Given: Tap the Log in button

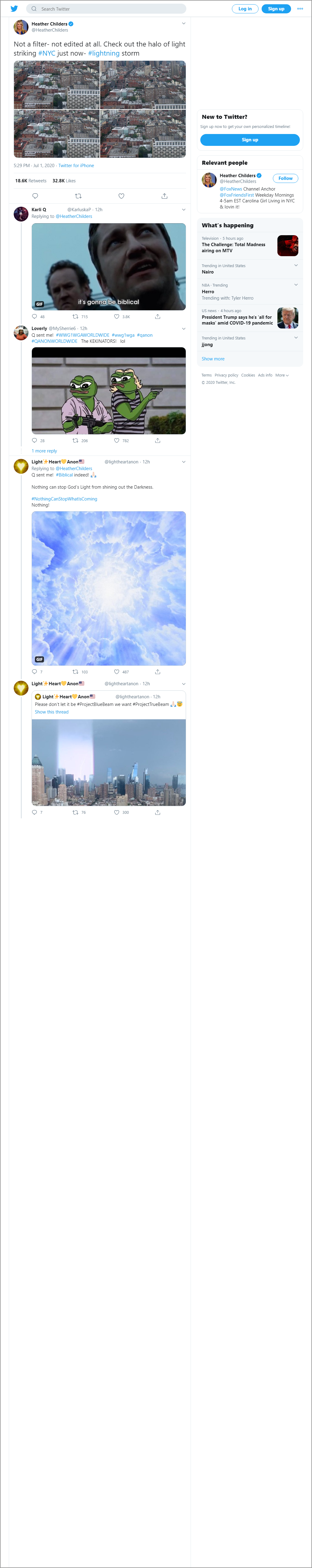Looking at the screenshot, I should pyautogui.click(x=245, y=9).
